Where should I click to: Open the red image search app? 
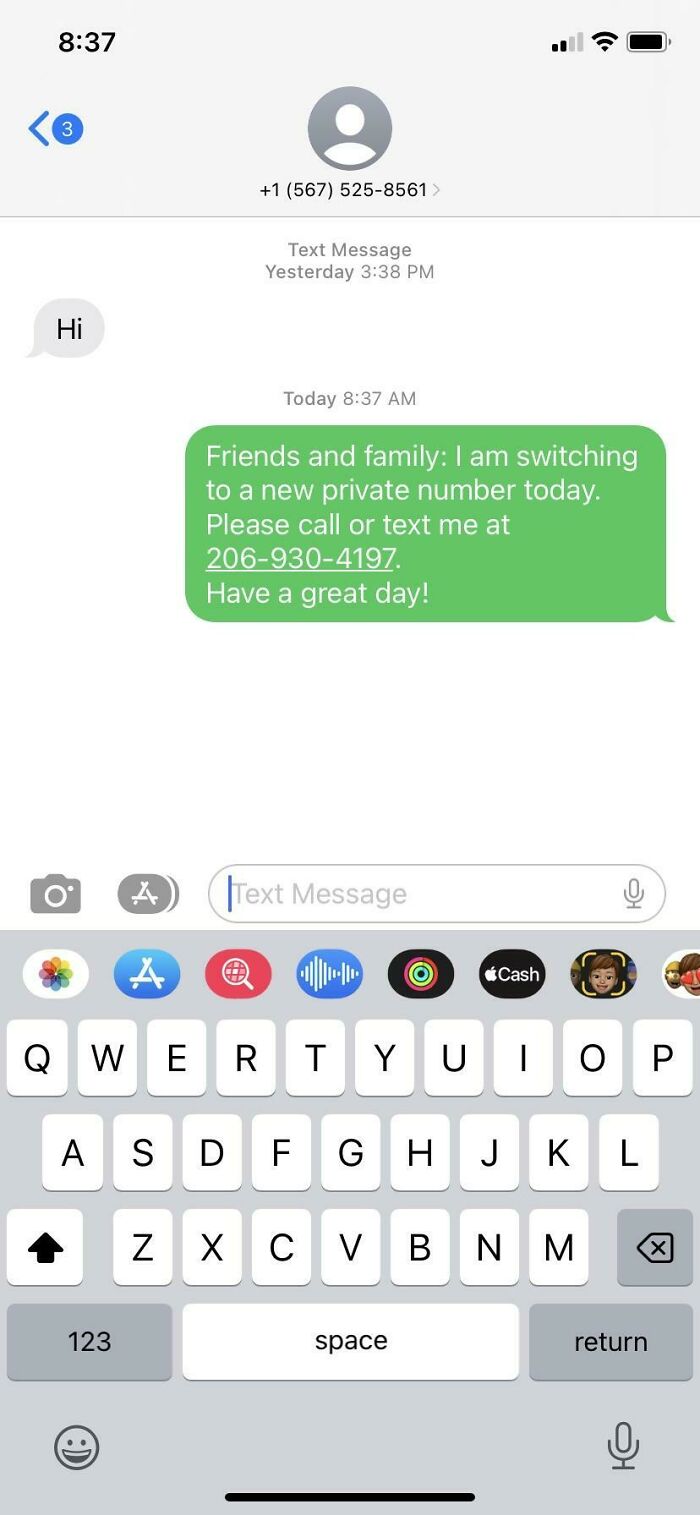tap(238, 974)
